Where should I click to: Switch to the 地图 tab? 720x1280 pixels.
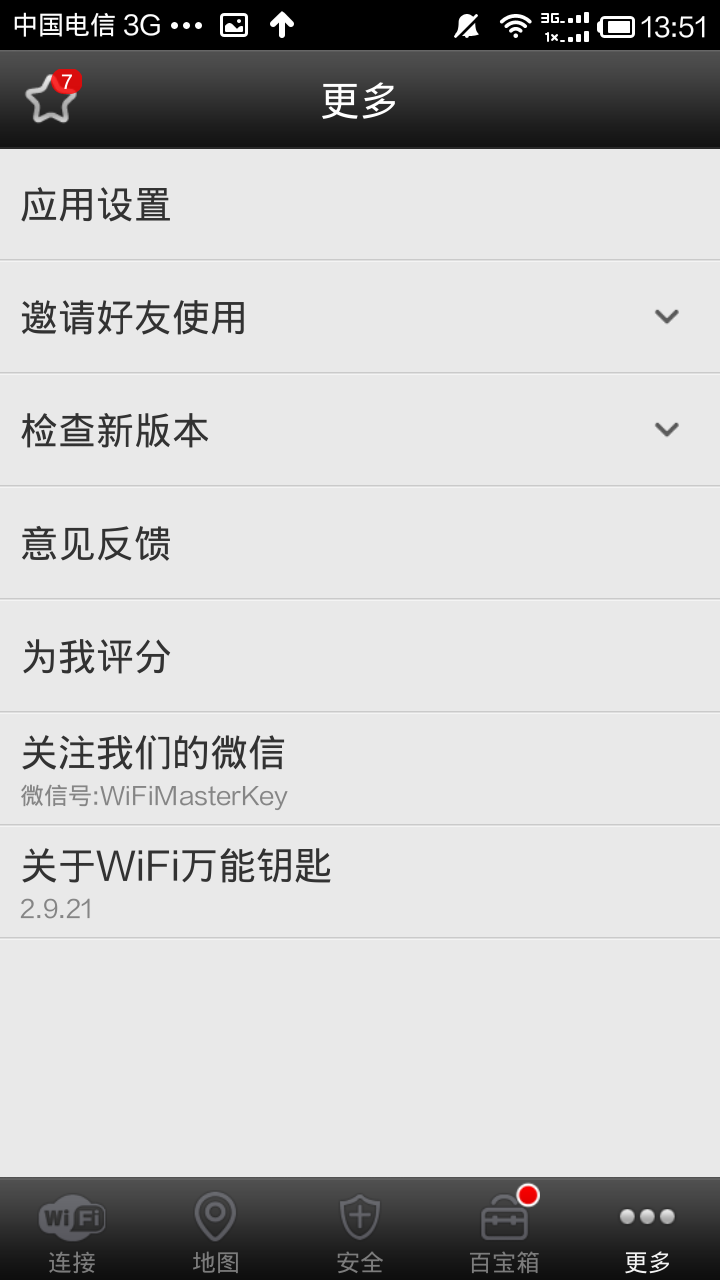point(216,1231)
